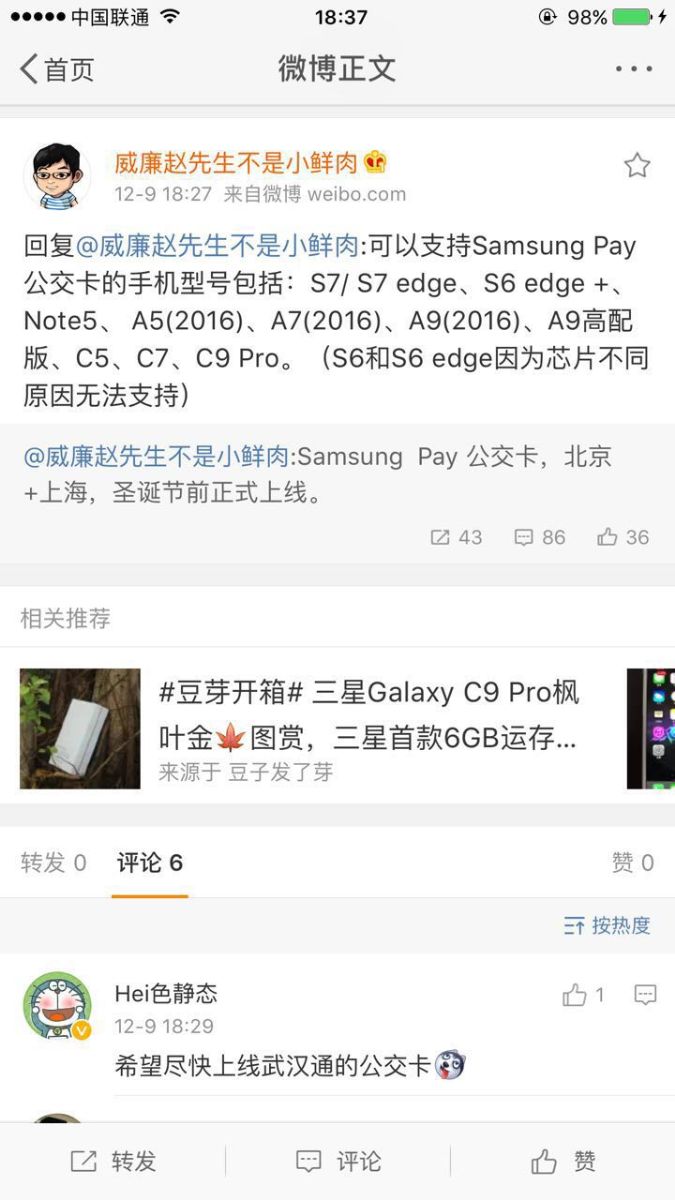Repost using the bottom 转发 button

(114, 1161)
